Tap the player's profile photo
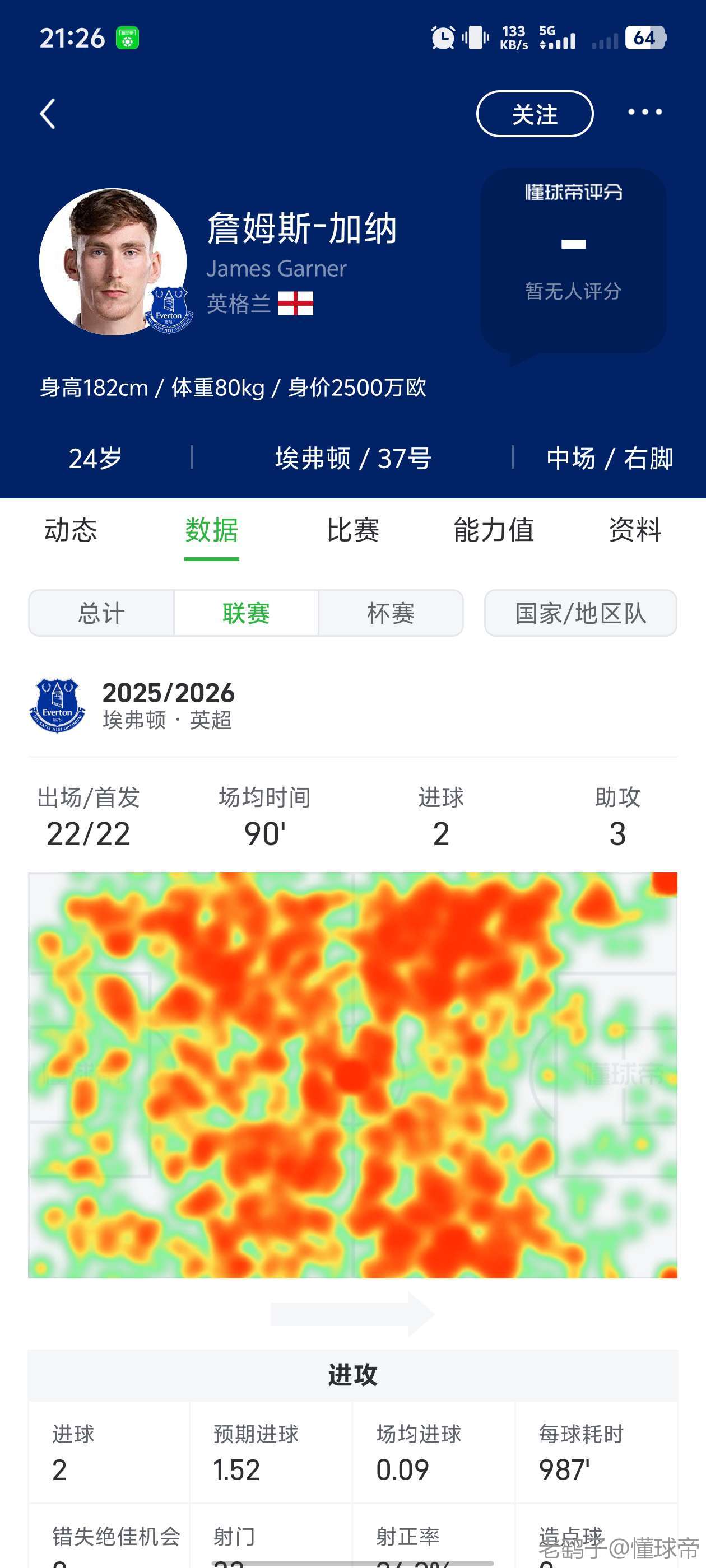Screen dimensions: 706x1568 (113, 262)
